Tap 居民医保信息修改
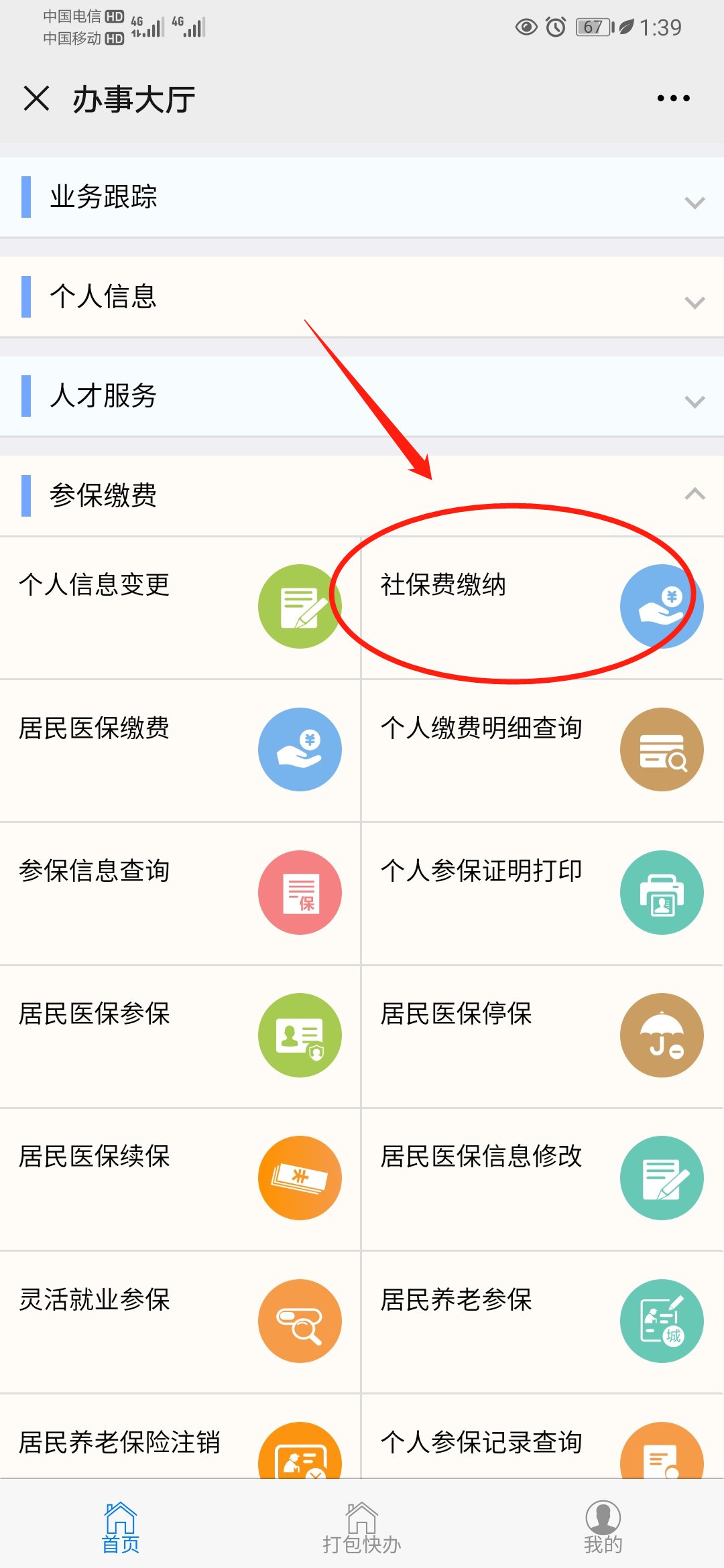 pyautogui.click(x=542, y=1178)
